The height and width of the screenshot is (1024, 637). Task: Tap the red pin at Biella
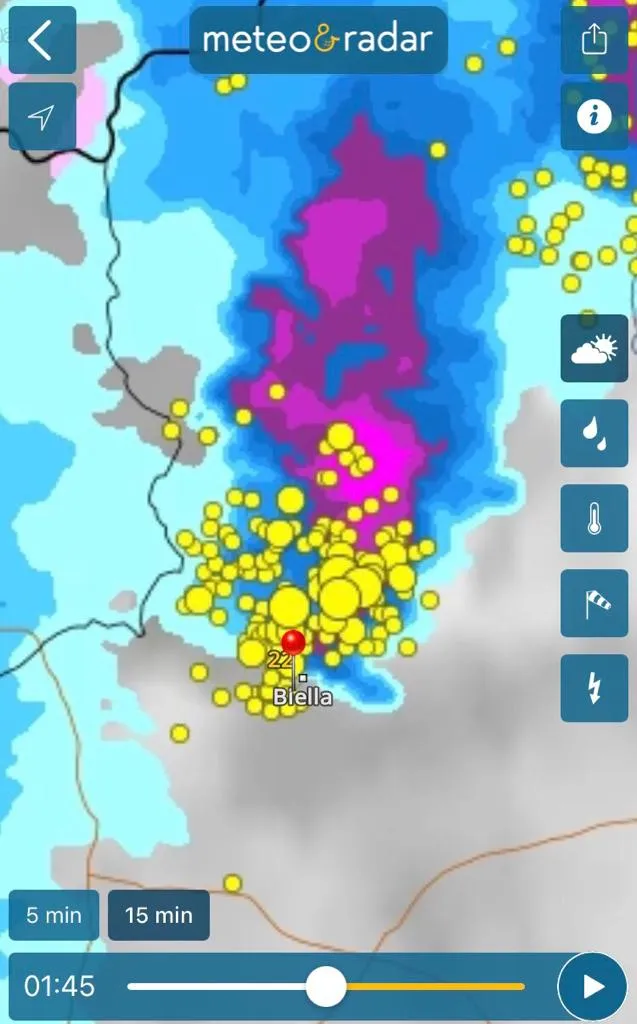(293, 642)
